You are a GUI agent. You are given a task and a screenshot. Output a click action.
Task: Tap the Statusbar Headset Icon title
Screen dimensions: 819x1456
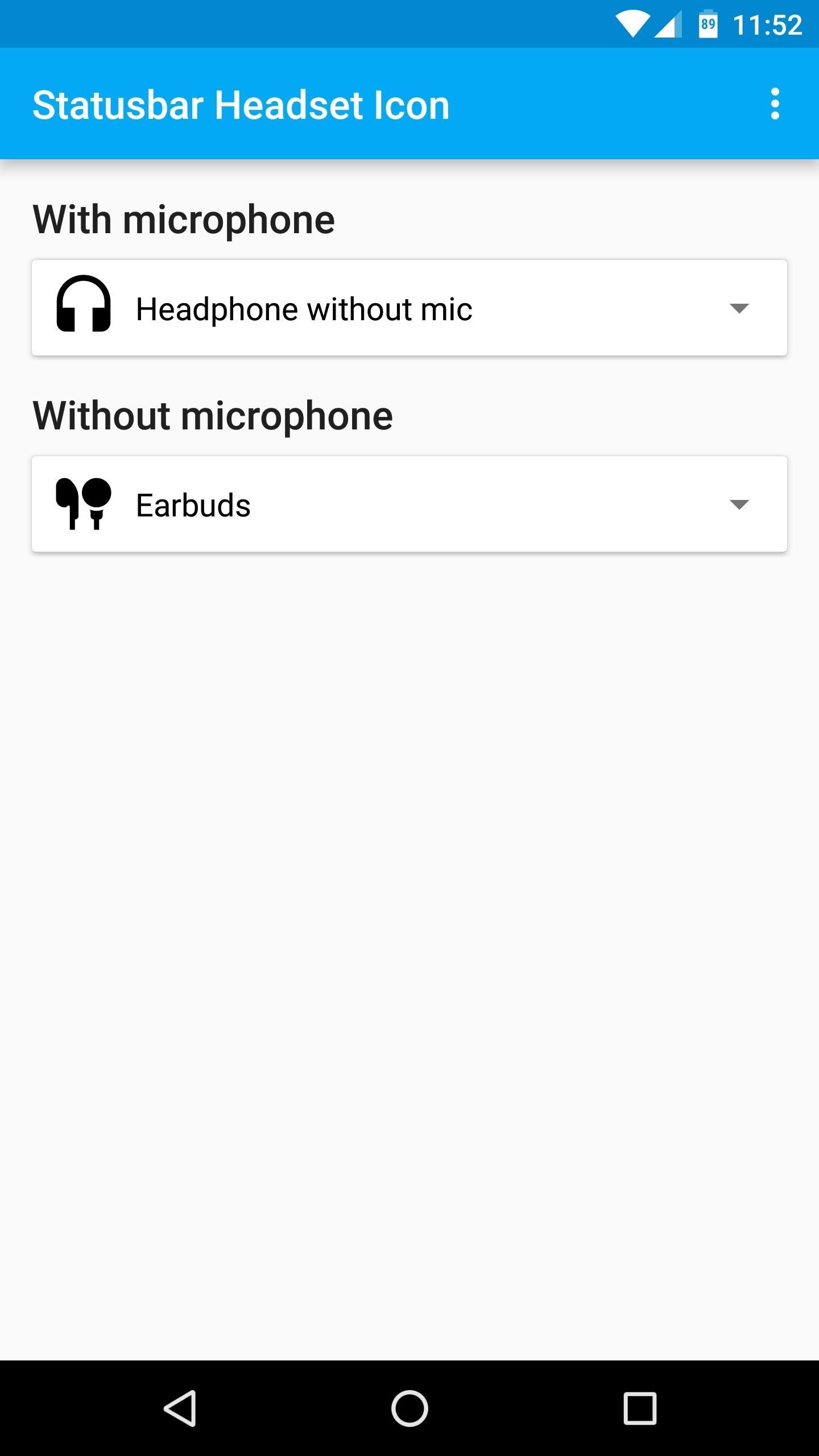[x=241, y=104]
